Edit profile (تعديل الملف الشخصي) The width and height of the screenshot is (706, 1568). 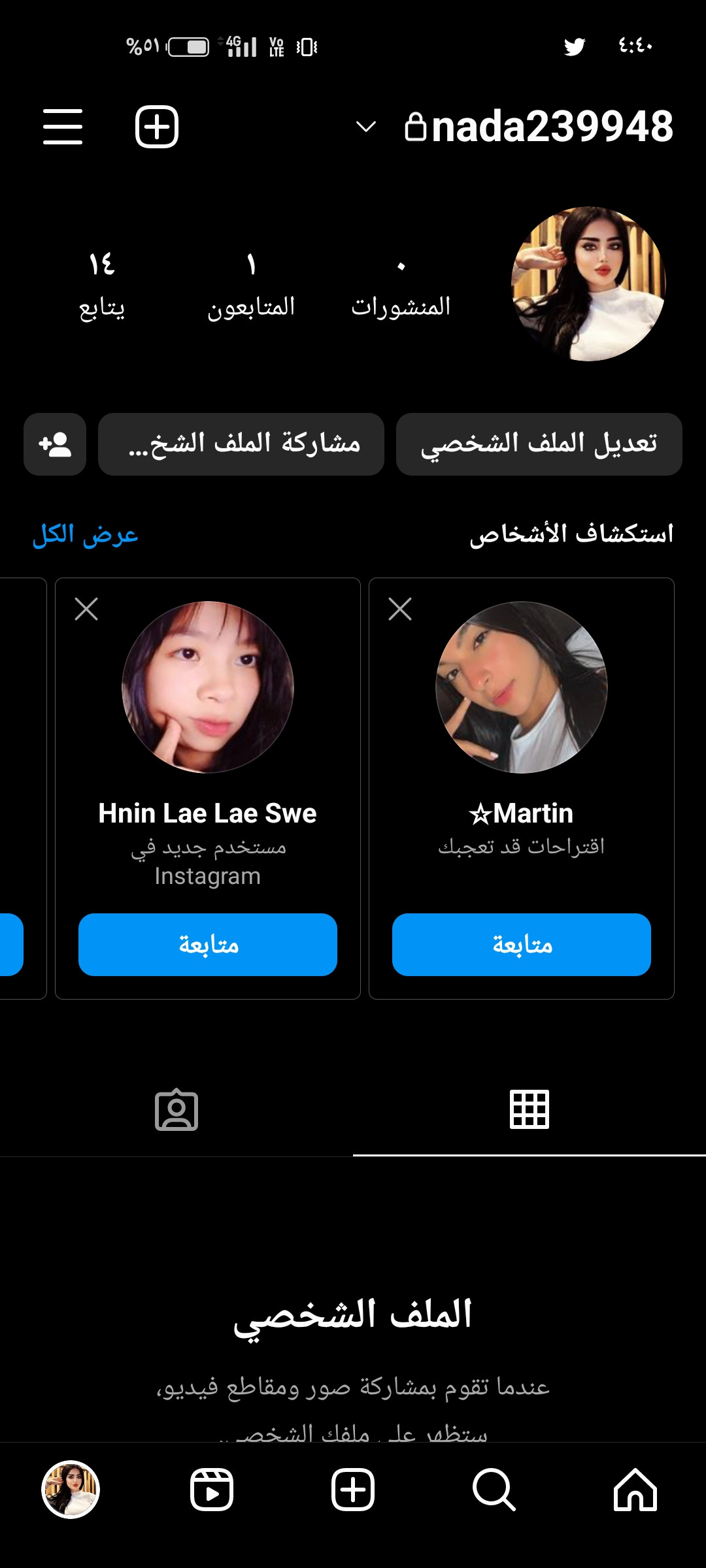539,444
